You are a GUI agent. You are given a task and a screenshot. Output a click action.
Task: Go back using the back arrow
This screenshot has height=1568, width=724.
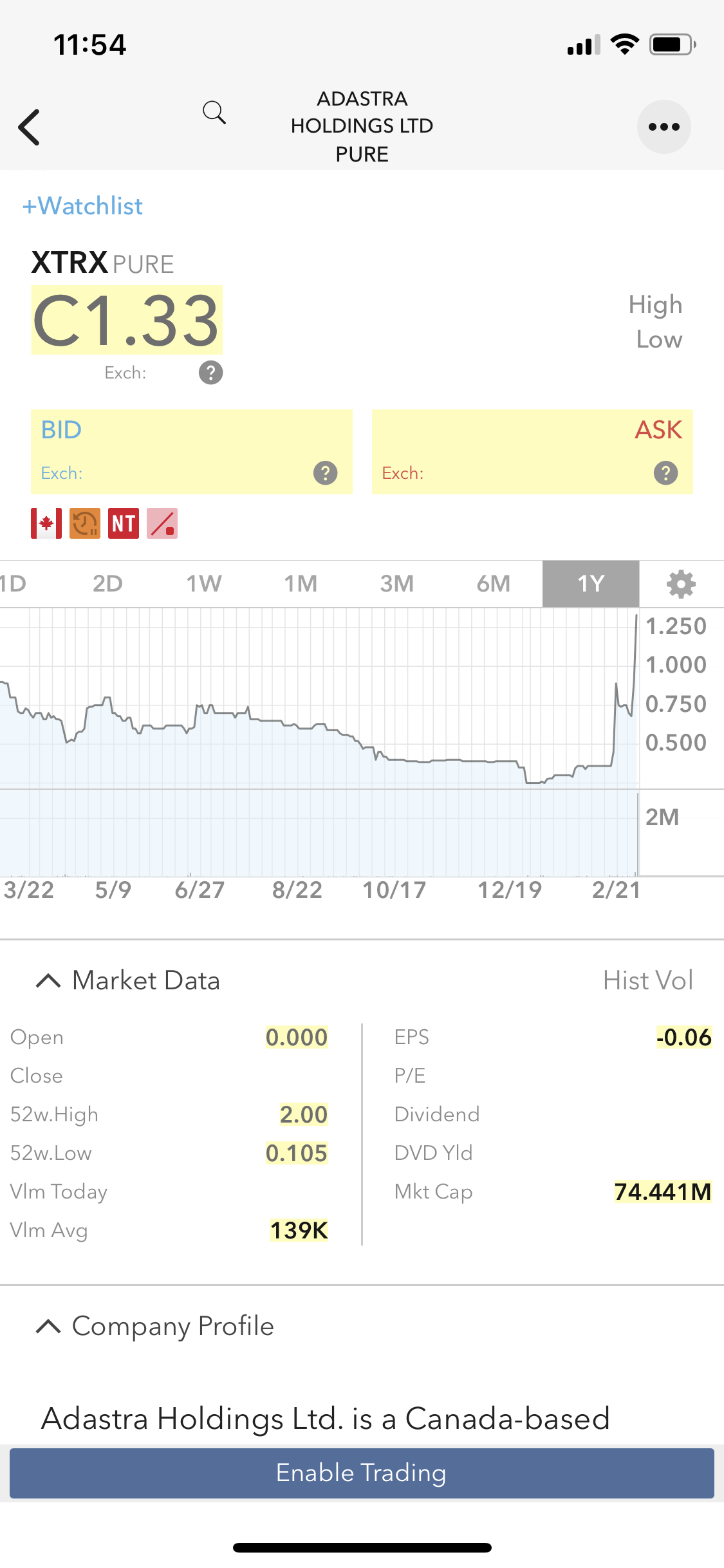(x=30, y=127)
